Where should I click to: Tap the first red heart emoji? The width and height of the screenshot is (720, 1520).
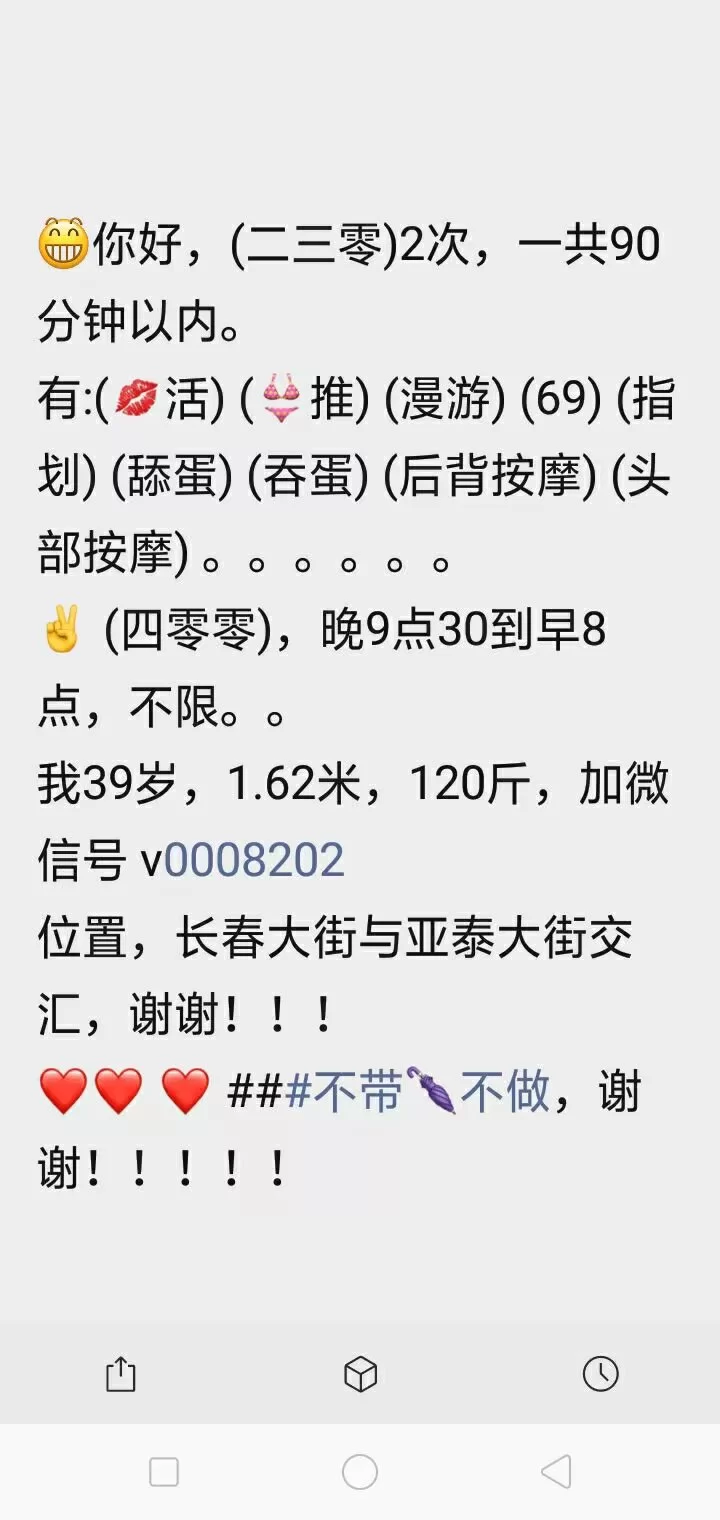tap(62, 1091)
